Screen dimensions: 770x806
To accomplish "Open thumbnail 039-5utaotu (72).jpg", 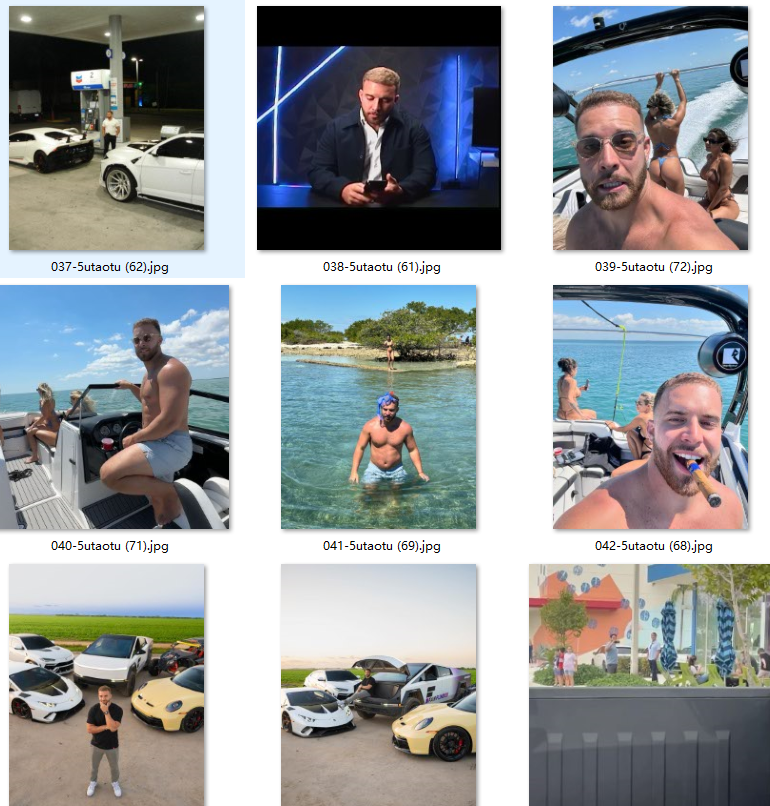I will (650, 128).
